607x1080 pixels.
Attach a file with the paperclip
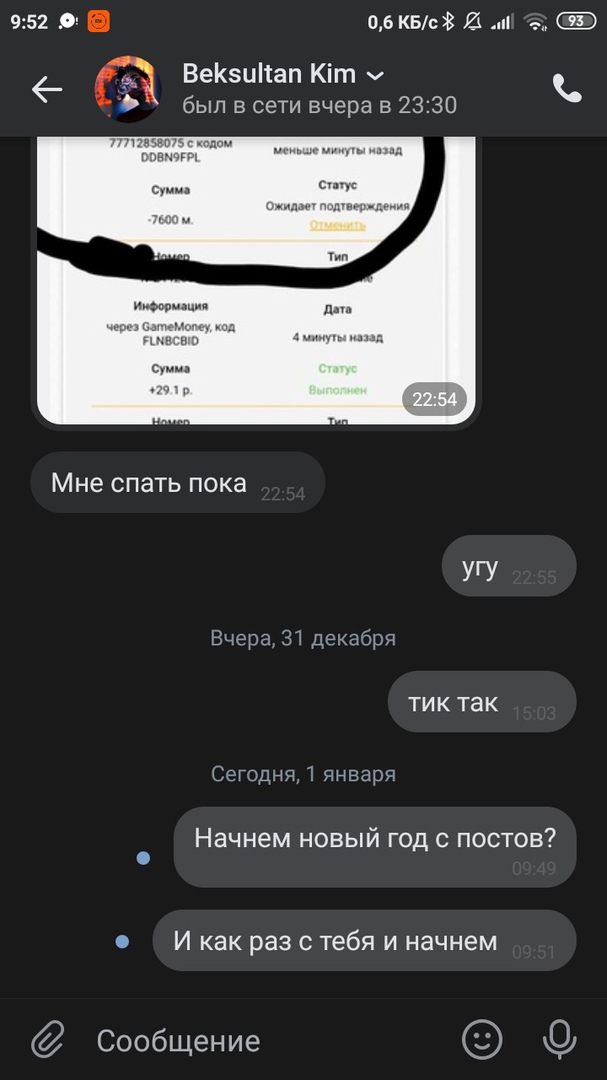[x=46, y=1040]
